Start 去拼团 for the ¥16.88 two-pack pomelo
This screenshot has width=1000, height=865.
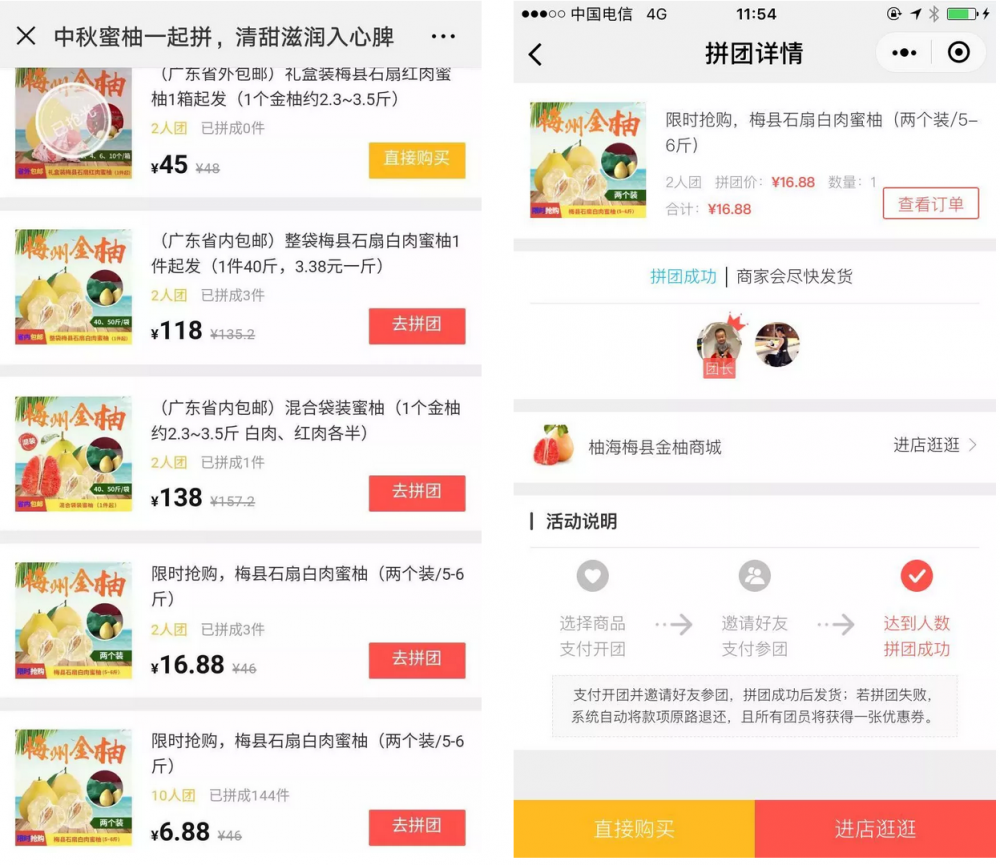(416, 659)
